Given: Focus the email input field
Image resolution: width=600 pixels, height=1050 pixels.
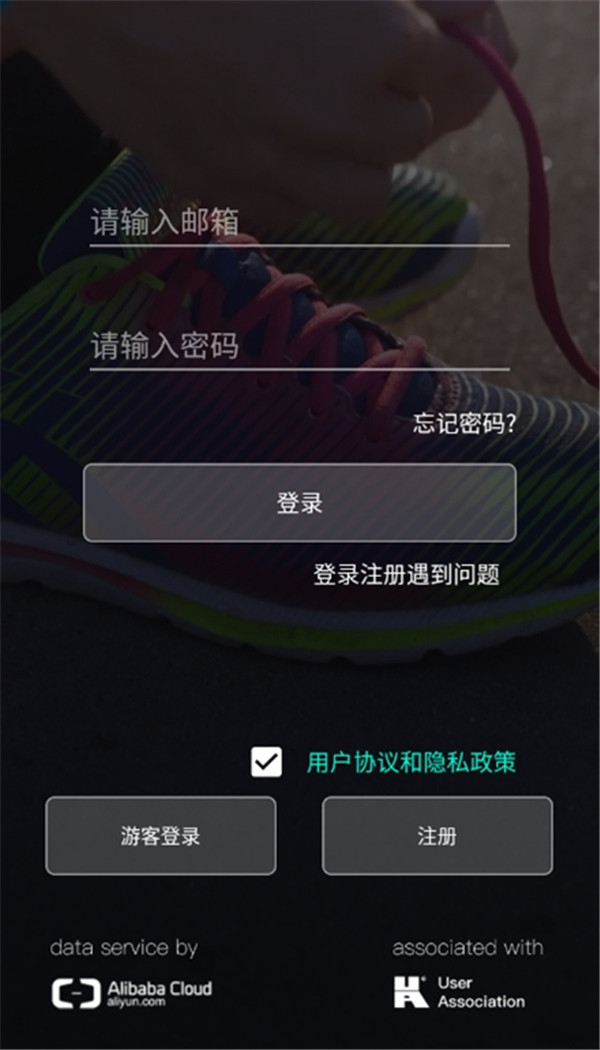Looking at the screenshot, I should (299, 222).
